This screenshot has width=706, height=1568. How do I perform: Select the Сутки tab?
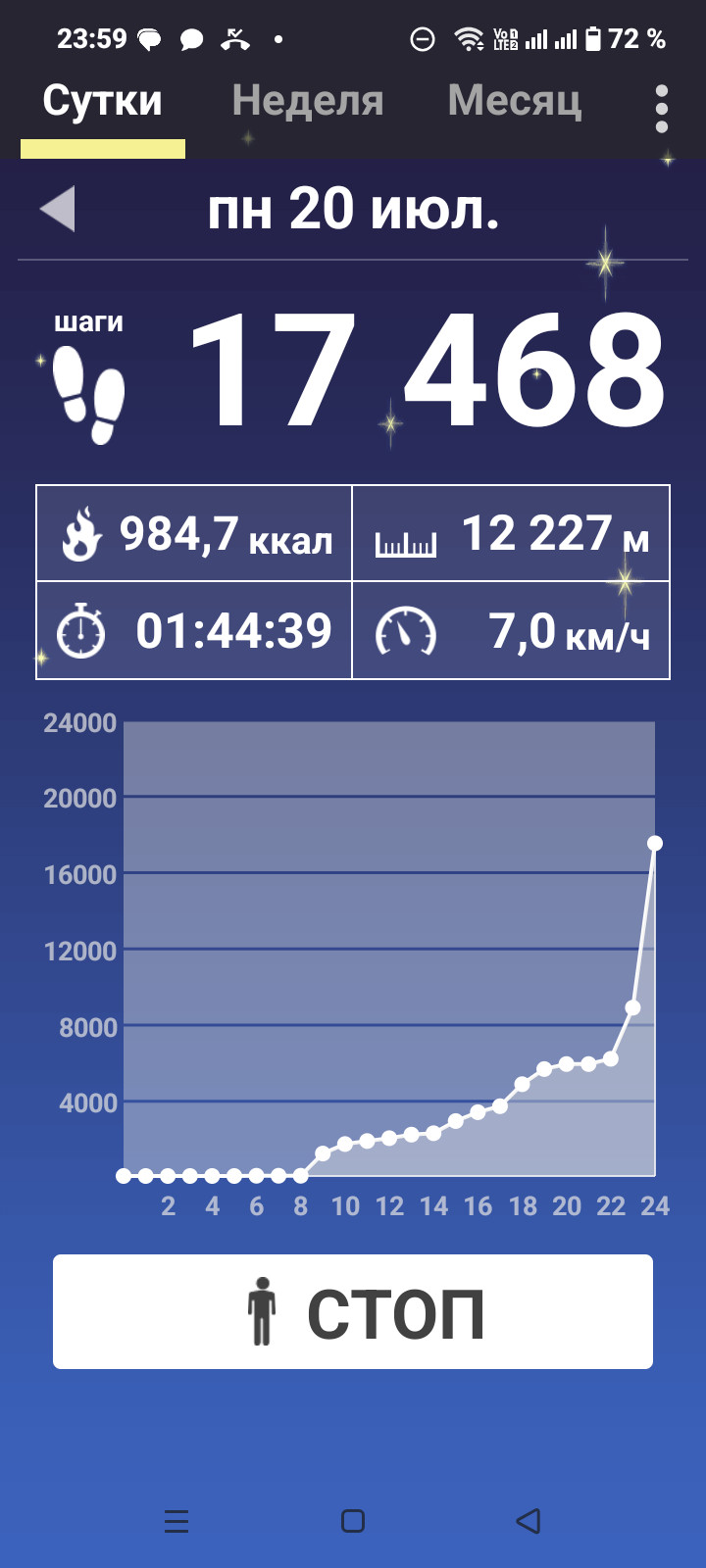pyautogui.click(x=103, y=101)
